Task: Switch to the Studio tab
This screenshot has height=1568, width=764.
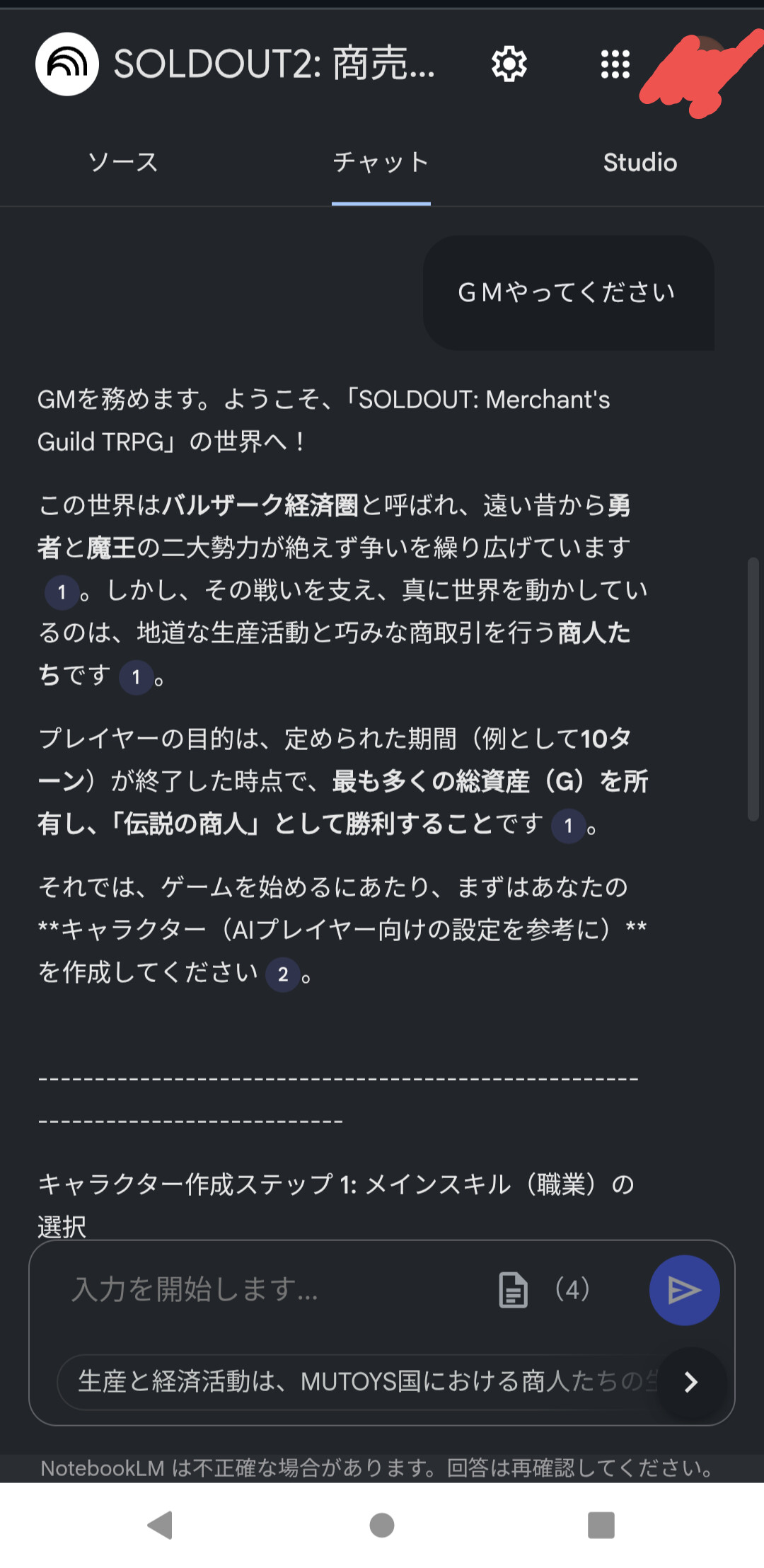Action: [639, 162]
